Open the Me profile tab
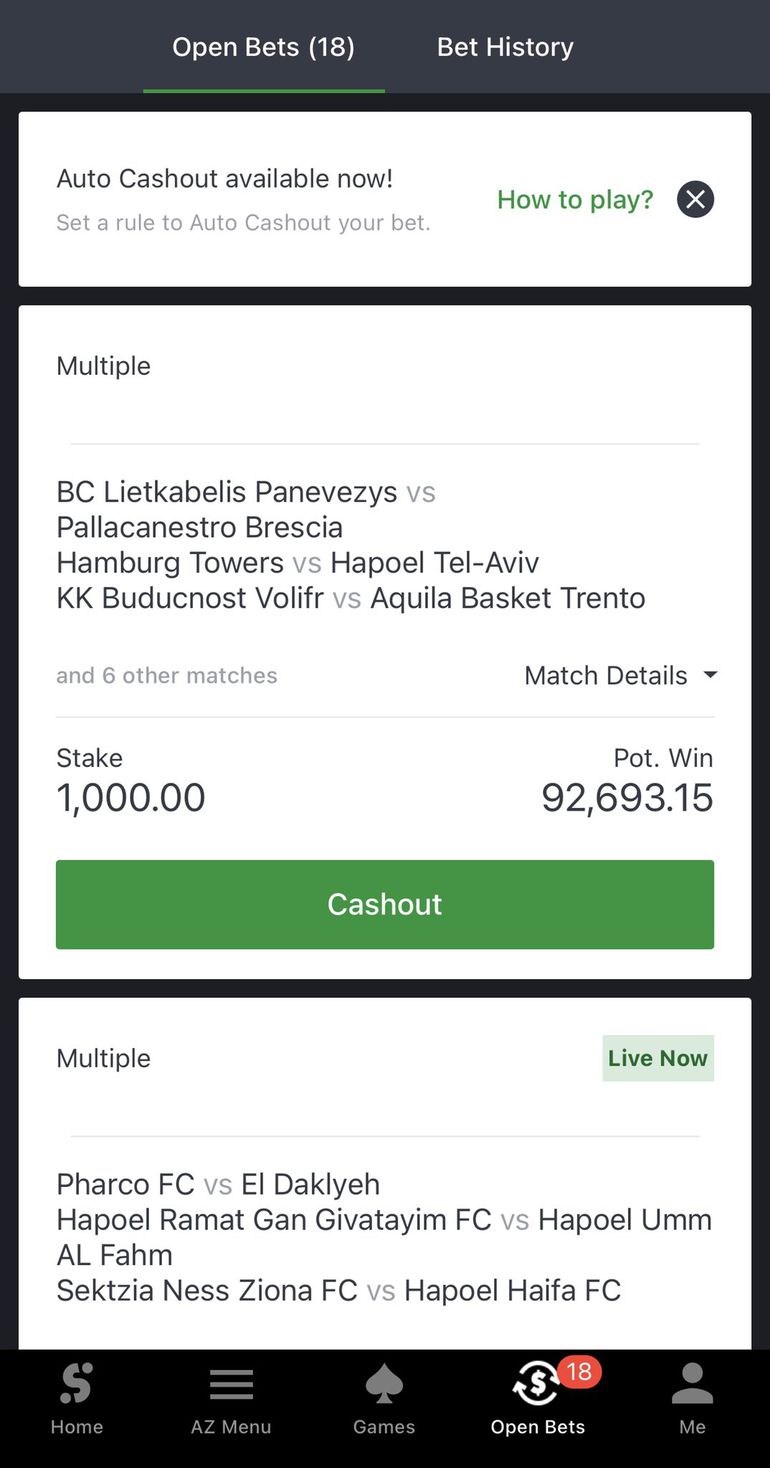Viewport: 770px width, 1468px height. click(x=692, y=1400)
